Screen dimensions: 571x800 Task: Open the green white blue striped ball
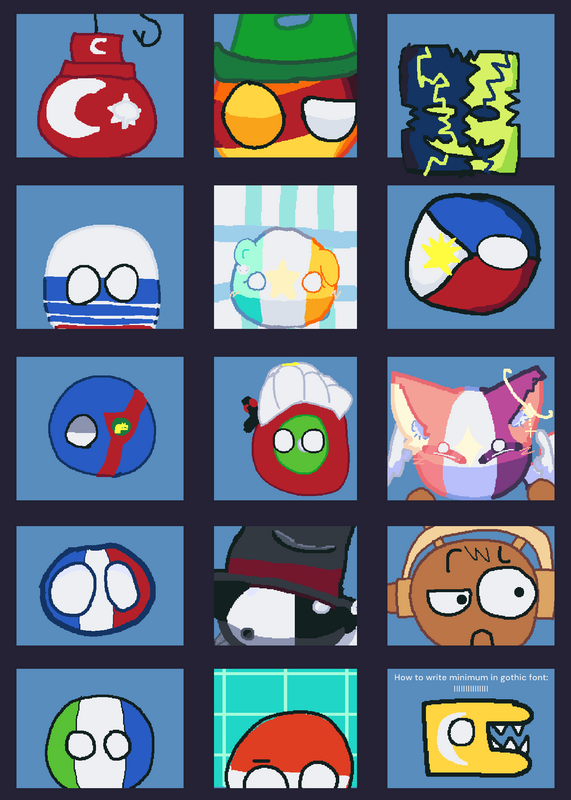coord(100,729)
